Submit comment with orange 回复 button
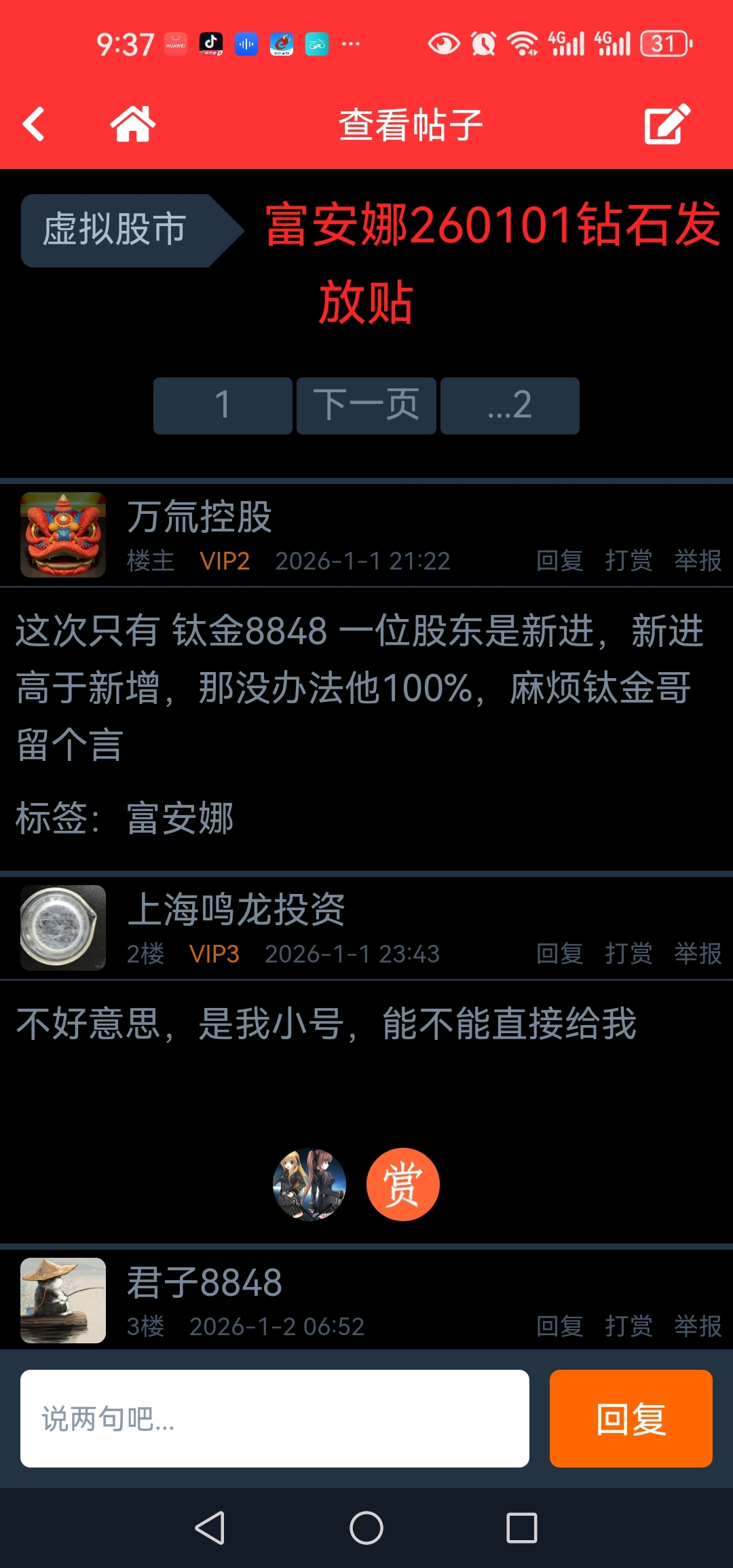 (631, 1418)
